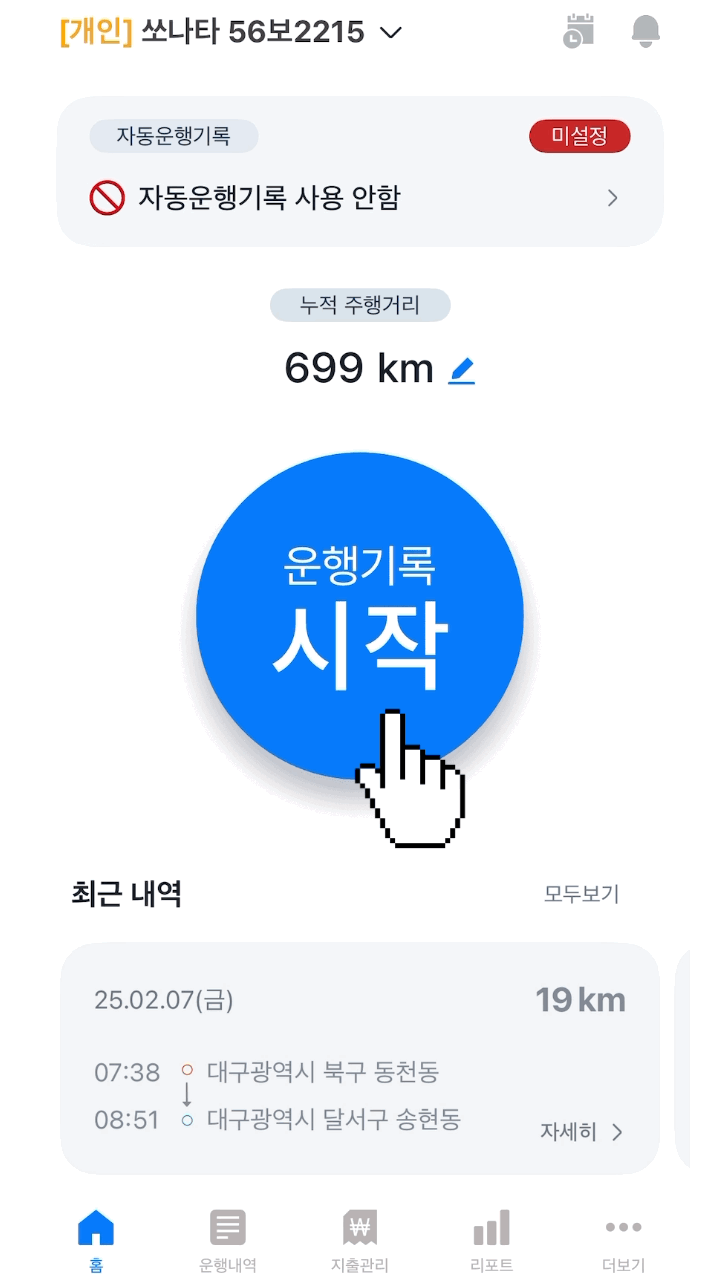720x1280 pixels.
Task: Click the red prohibition icon
Action: point(109,198)
